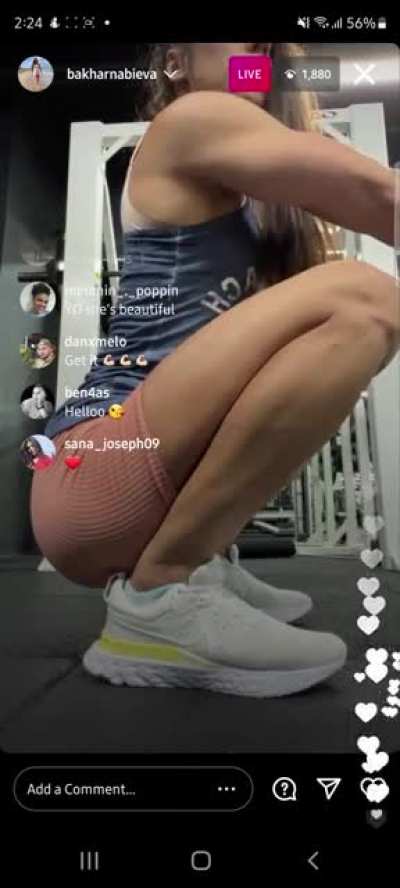This screenshot has width=400, height=888.
Task: Open the three-dot comment options
Action: click(227, 789)
